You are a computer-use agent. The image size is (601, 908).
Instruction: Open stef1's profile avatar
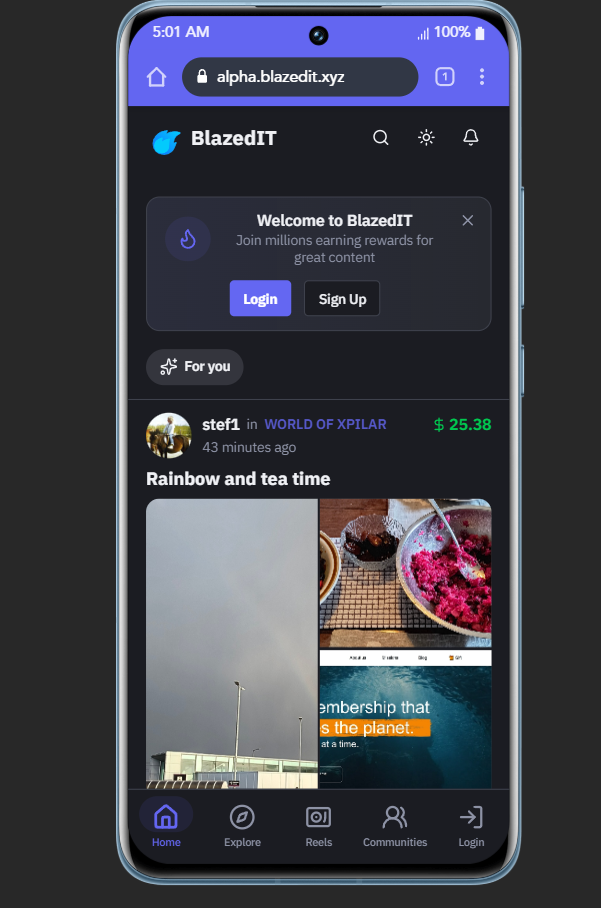168,435
